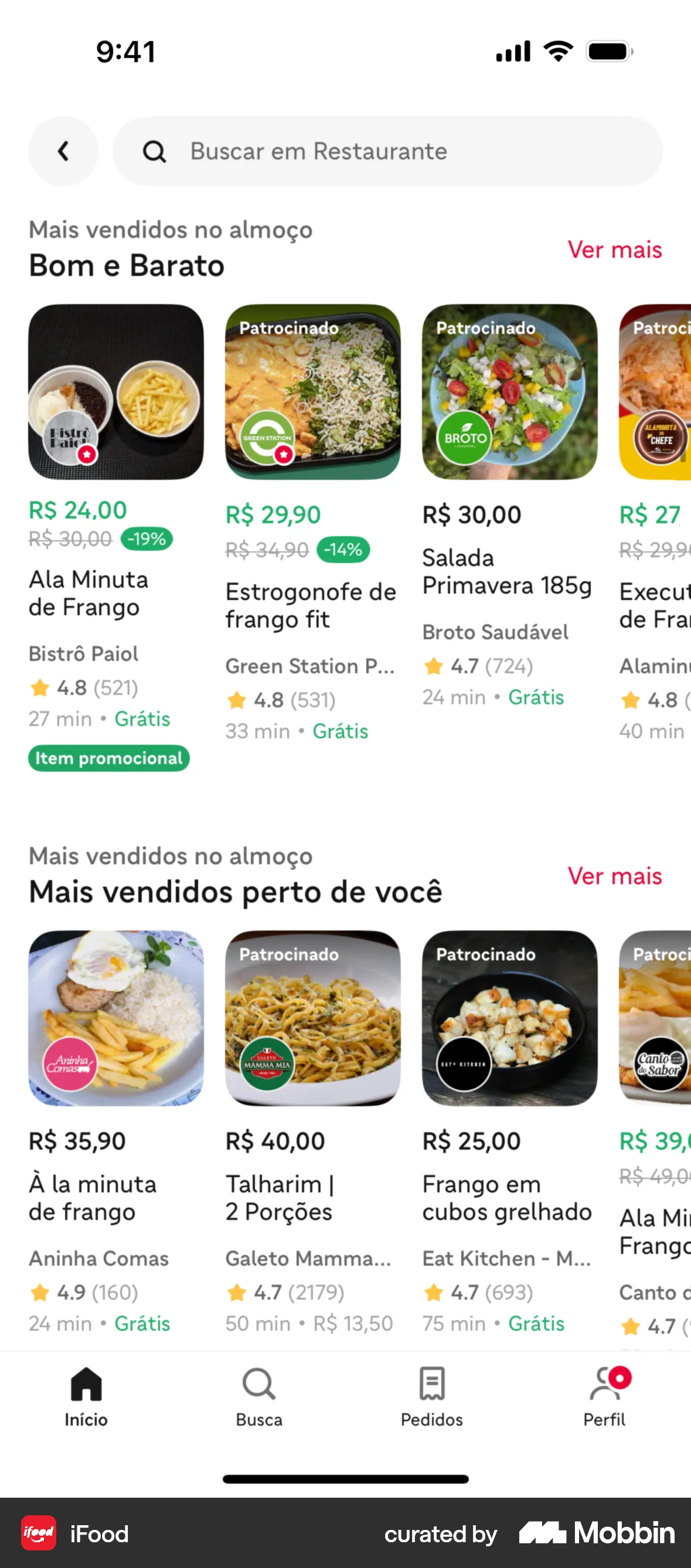Tap the Bistrô Paiol logo badge
The width and height of the screenshot is (691, 1568).
(x=69, y=436)
